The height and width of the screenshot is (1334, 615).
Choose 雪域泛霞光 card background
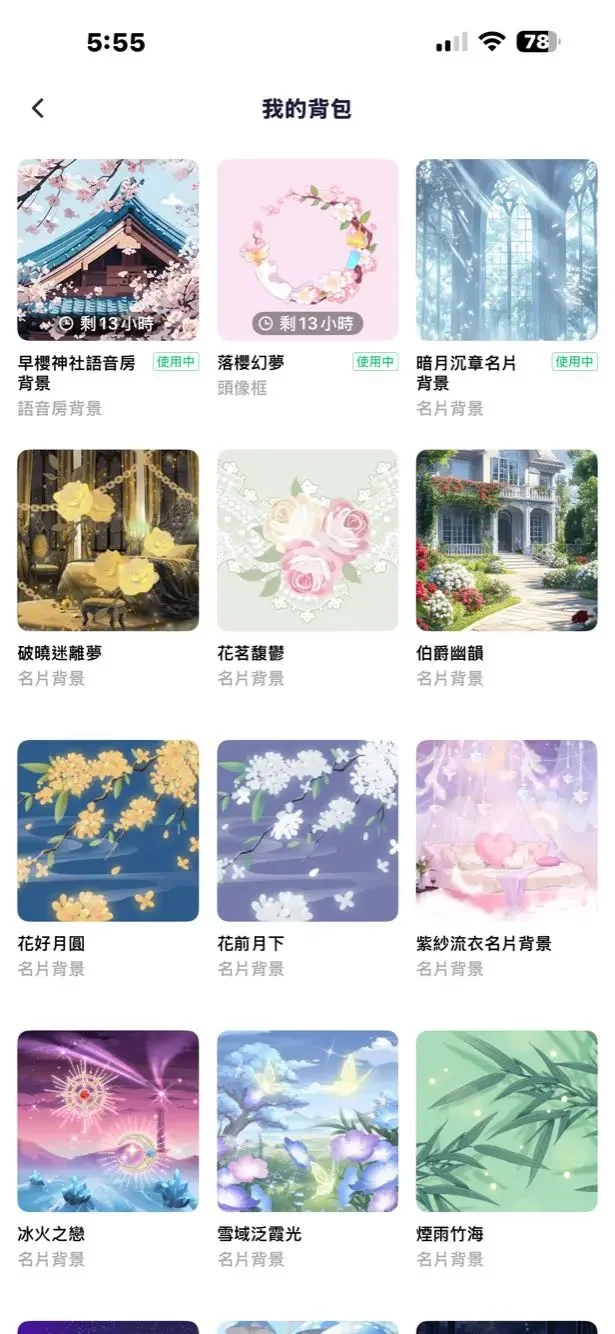pos(307,1121)
